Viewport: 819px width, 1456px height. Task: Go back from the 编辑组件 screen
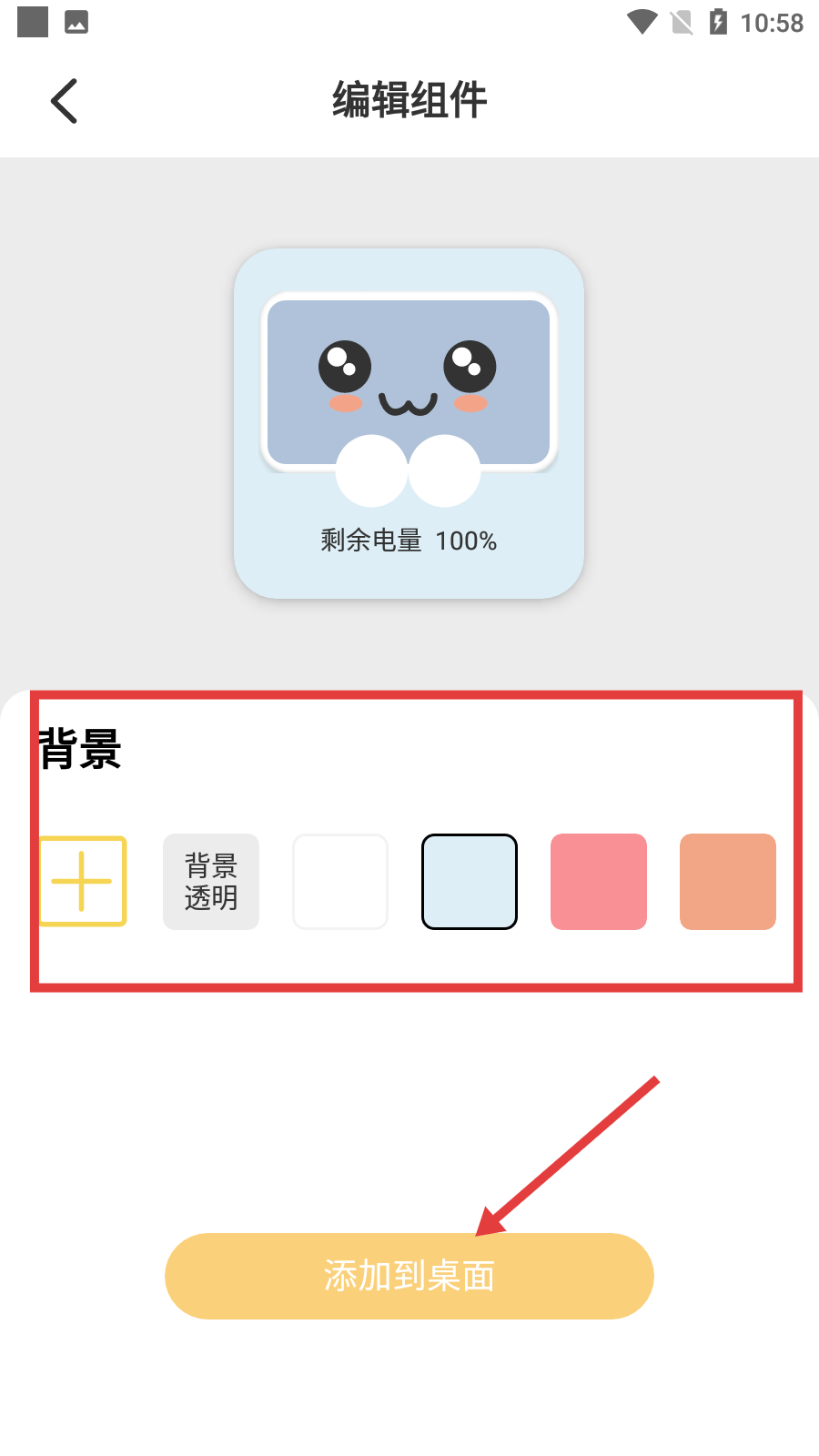pyautogui.click(x=64, y=100)
